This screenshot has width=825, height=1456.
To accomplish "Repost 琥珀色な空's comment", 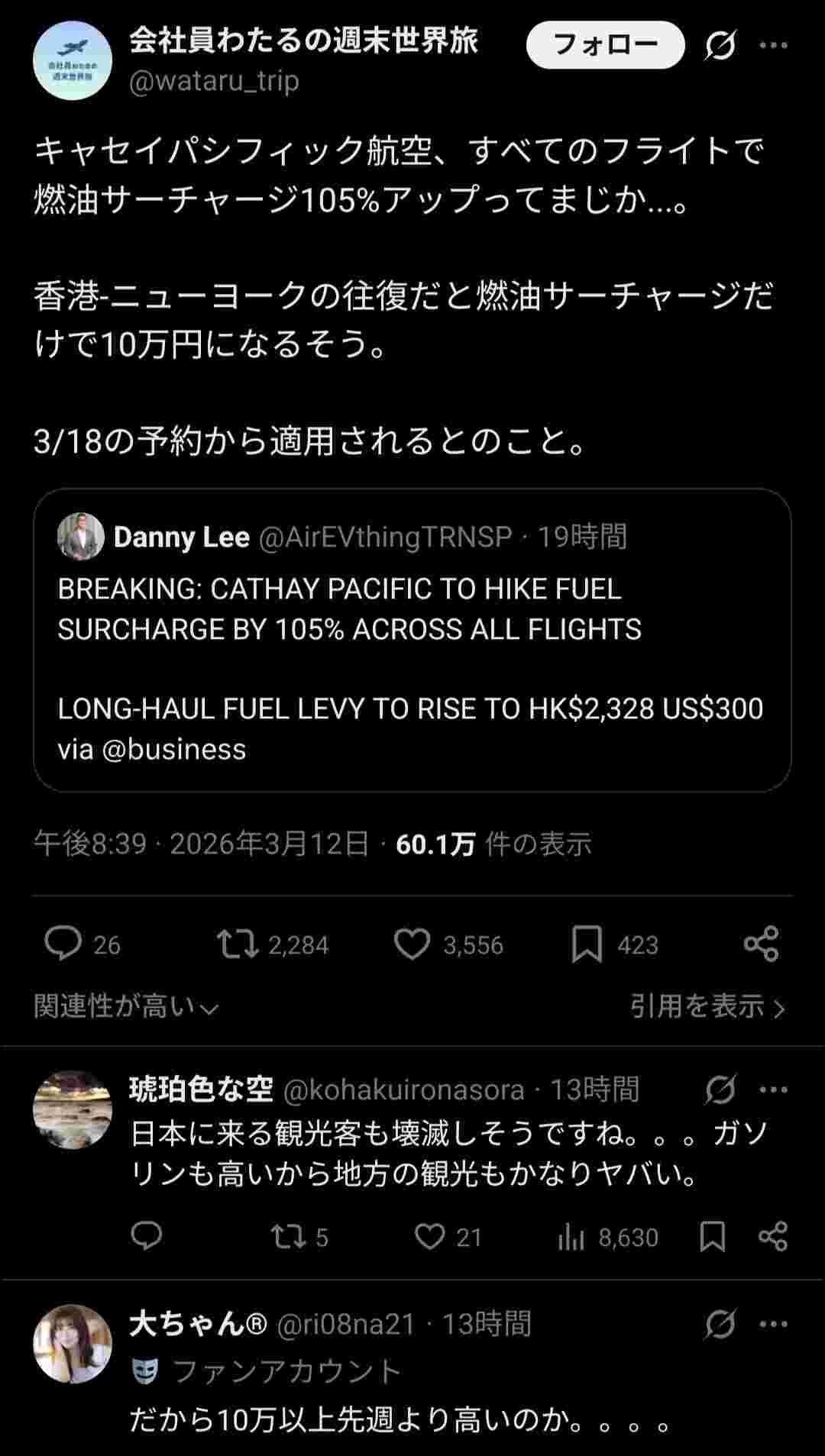I will [x=289, y=1236].
